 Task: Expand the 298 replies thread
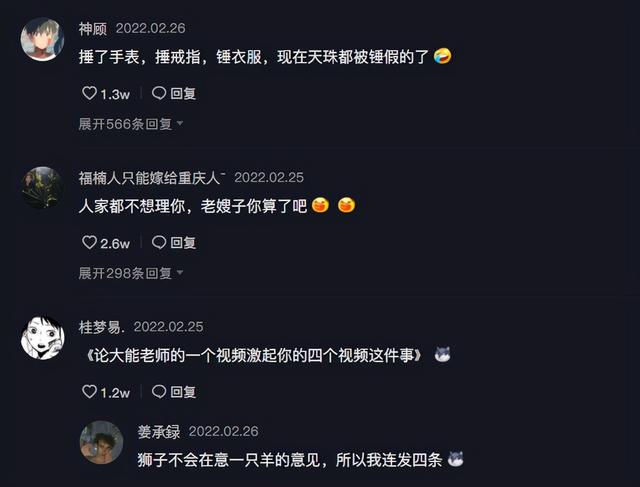pyautogui.click(x=131, y=273)
